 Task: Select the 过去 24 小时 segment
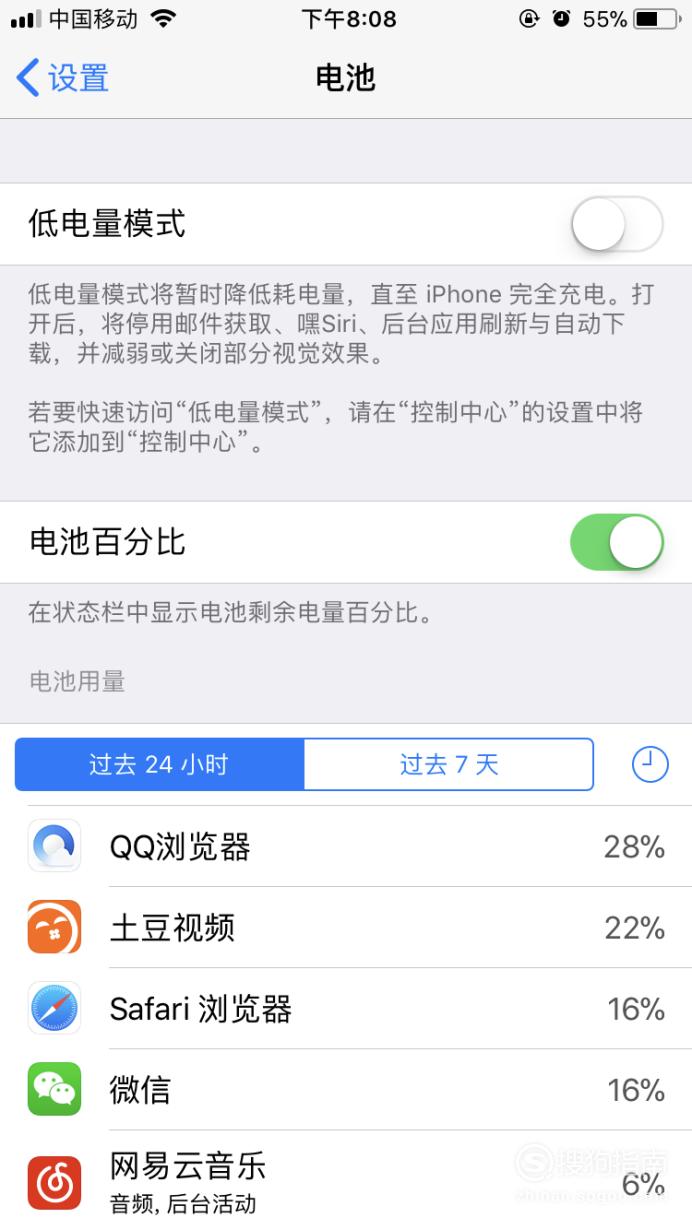click(159, 765)
